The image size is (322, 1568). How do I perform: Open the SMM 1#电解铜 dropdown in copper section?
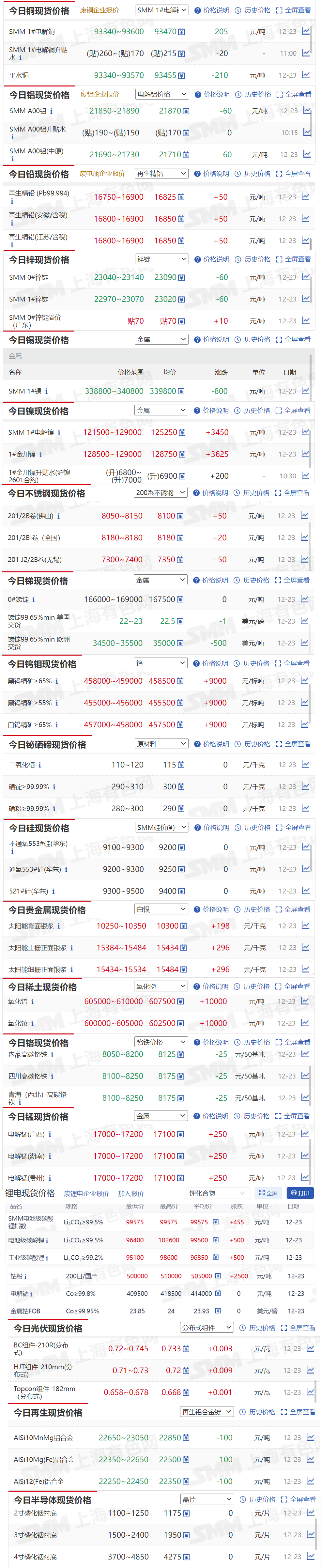(x=161, y=10)
